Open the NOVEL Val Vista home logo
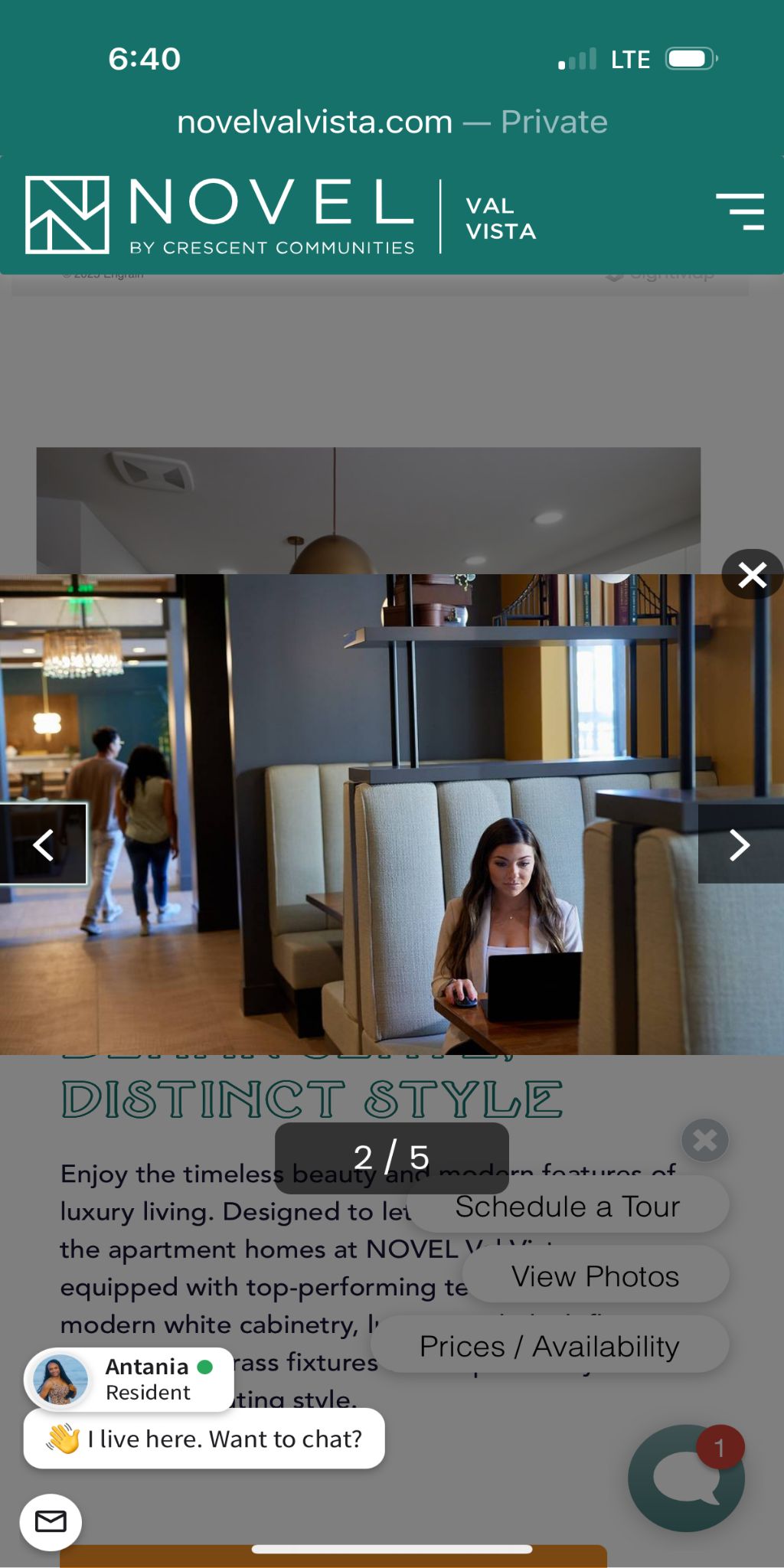This screenshot has height=1568, width=784. [x=280, y=215]
